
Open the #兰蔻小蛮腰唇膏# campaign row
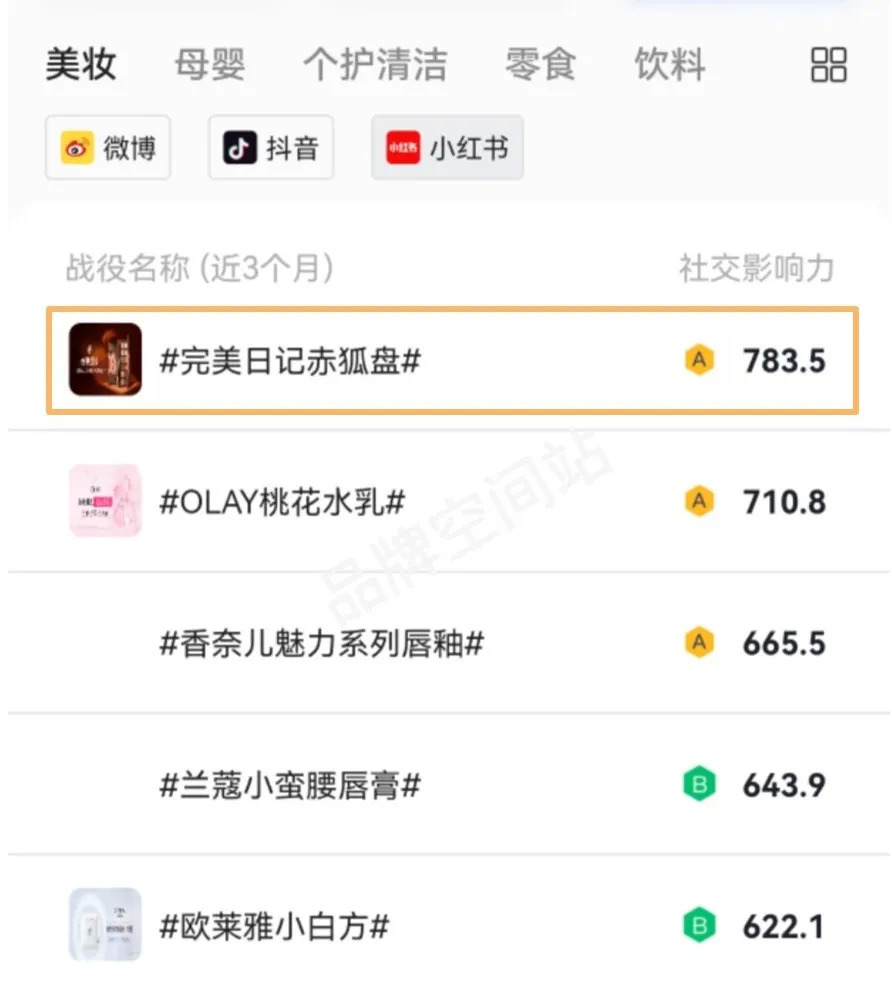(x=450, y=785)
